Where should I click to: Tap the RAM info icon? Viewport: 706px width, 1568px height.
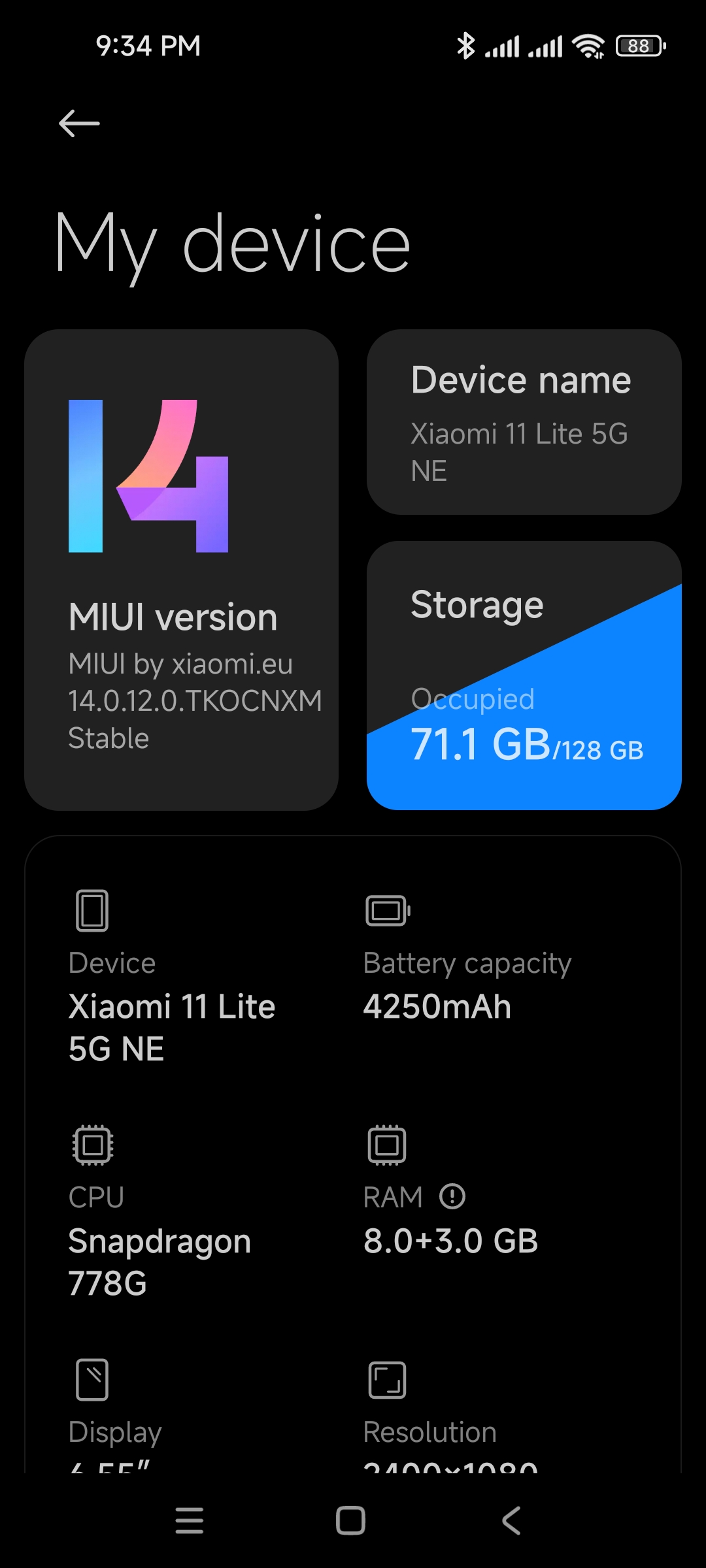452,1196
